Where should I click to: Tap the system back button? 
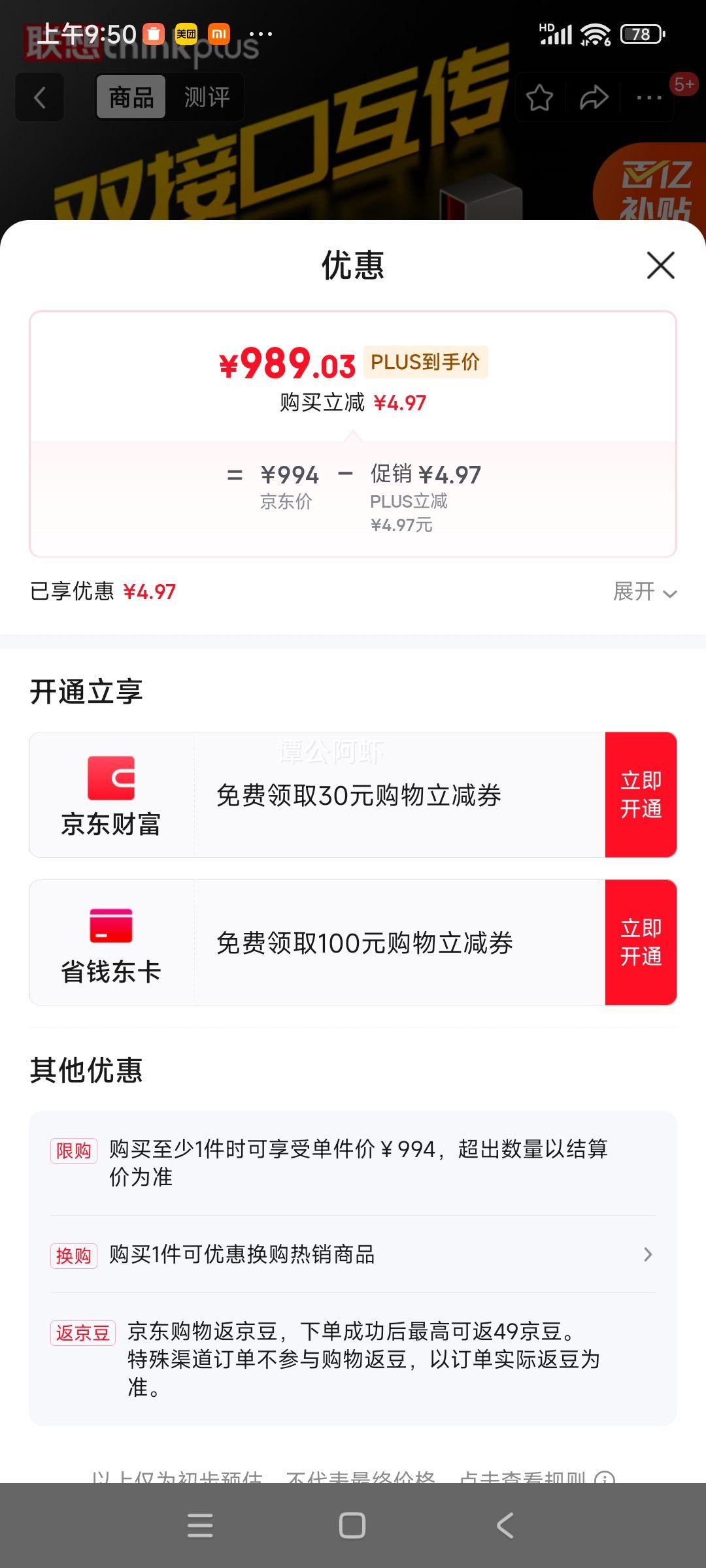pos(505,1526)
